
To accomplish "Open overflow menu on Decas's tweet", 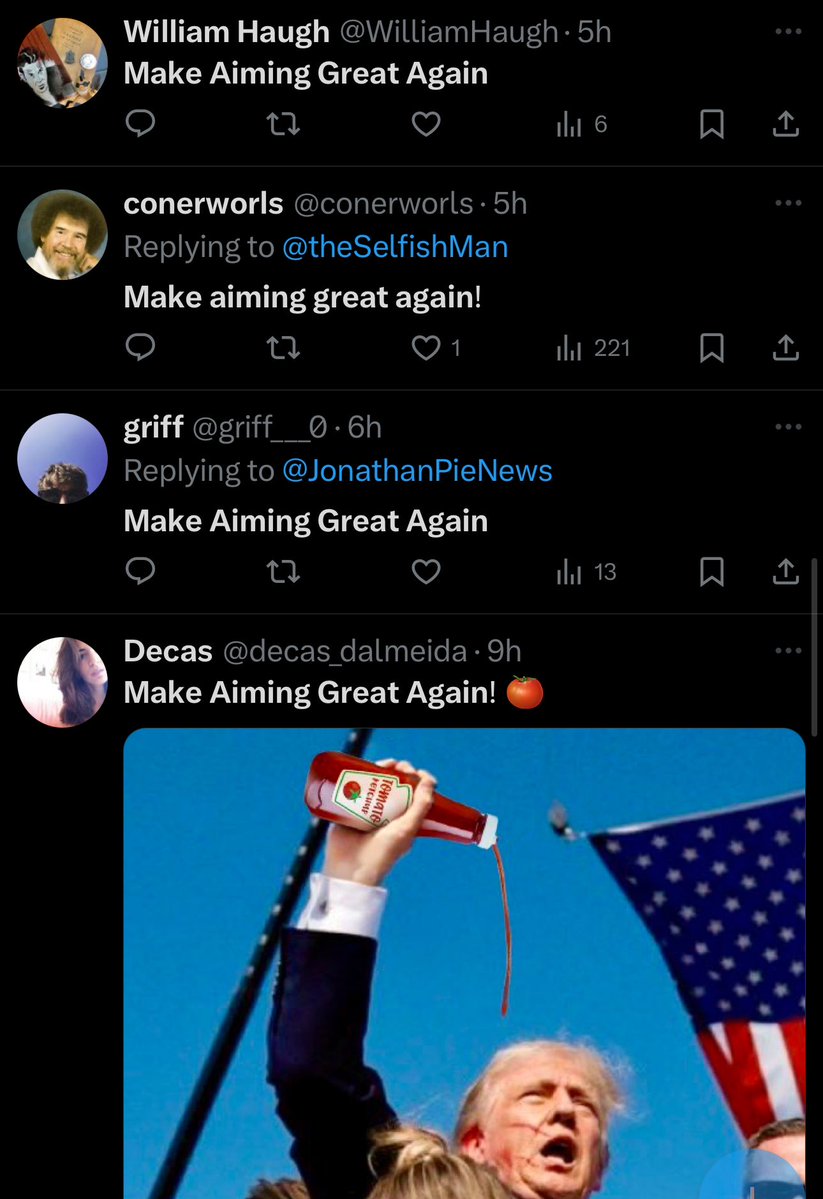I will click(x=788, y=651).
